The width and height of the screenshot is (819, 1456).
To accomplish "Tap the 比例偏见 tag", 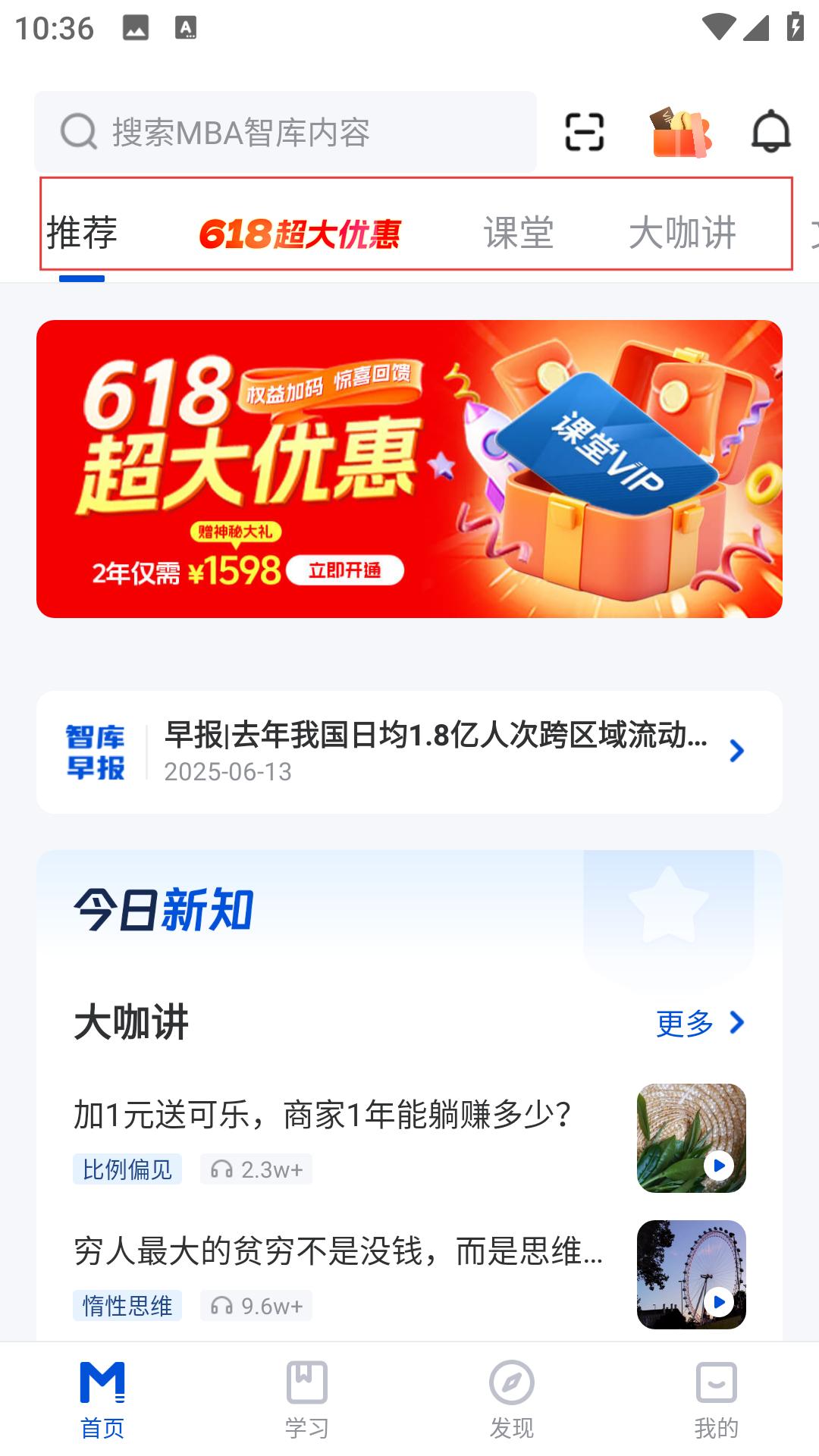I will 127,1169.
